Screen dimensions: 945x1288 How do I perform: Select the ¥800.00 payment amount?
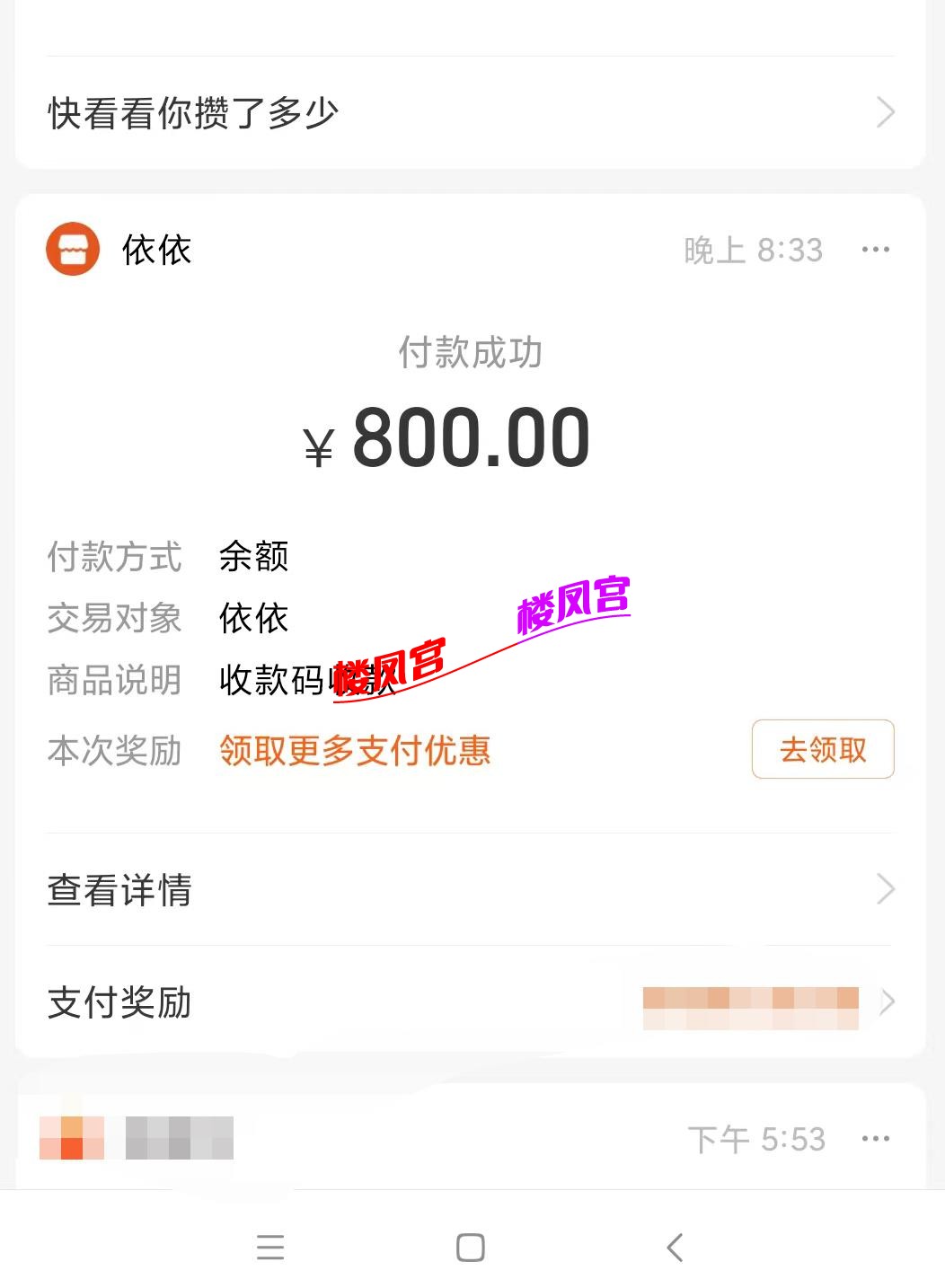pos(470,437)
